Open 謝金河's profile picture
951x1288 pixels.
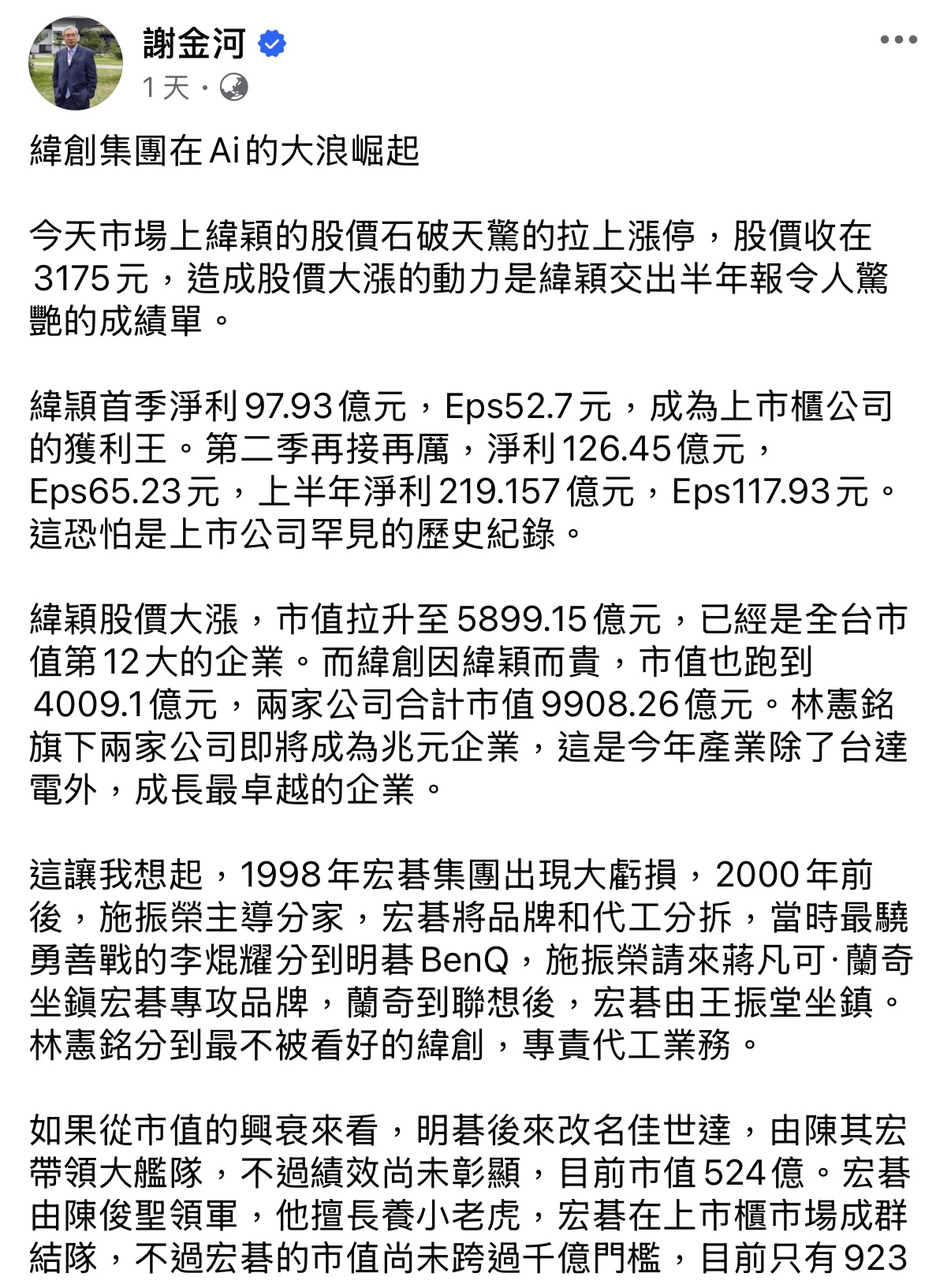(76, 63)
